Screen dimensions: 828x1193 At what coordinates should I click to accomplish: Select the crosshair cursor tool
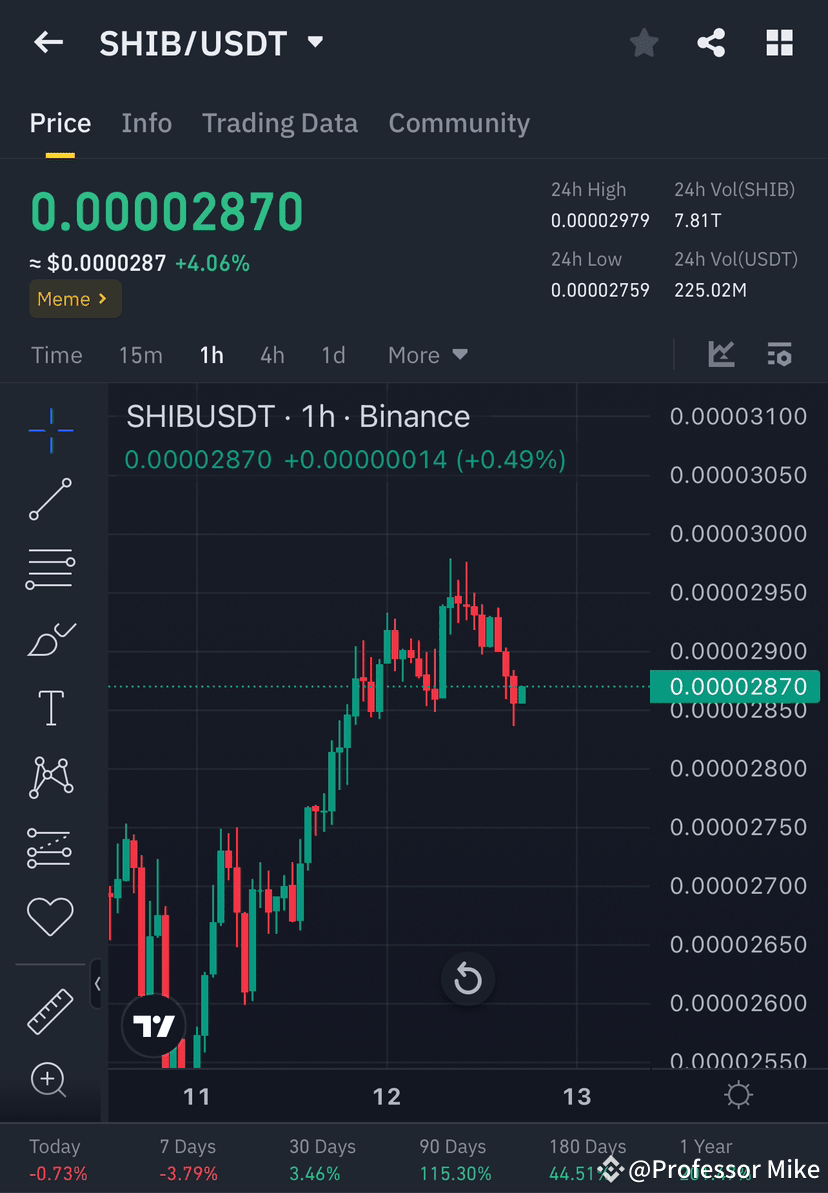click(50, 430)
